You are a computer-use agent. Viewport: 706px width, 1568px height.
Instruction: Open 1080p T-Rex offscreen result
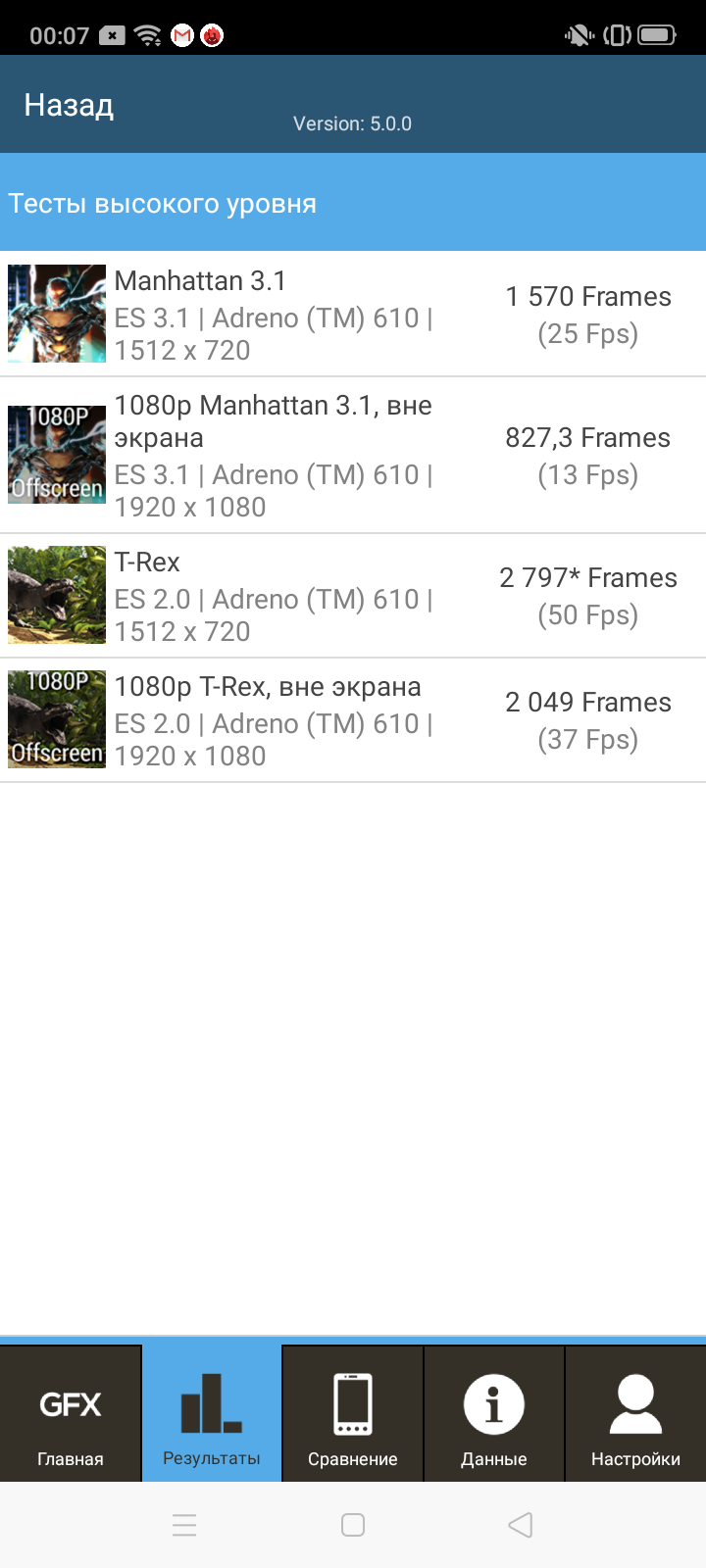pyautogui.click(x=353, y=720)
